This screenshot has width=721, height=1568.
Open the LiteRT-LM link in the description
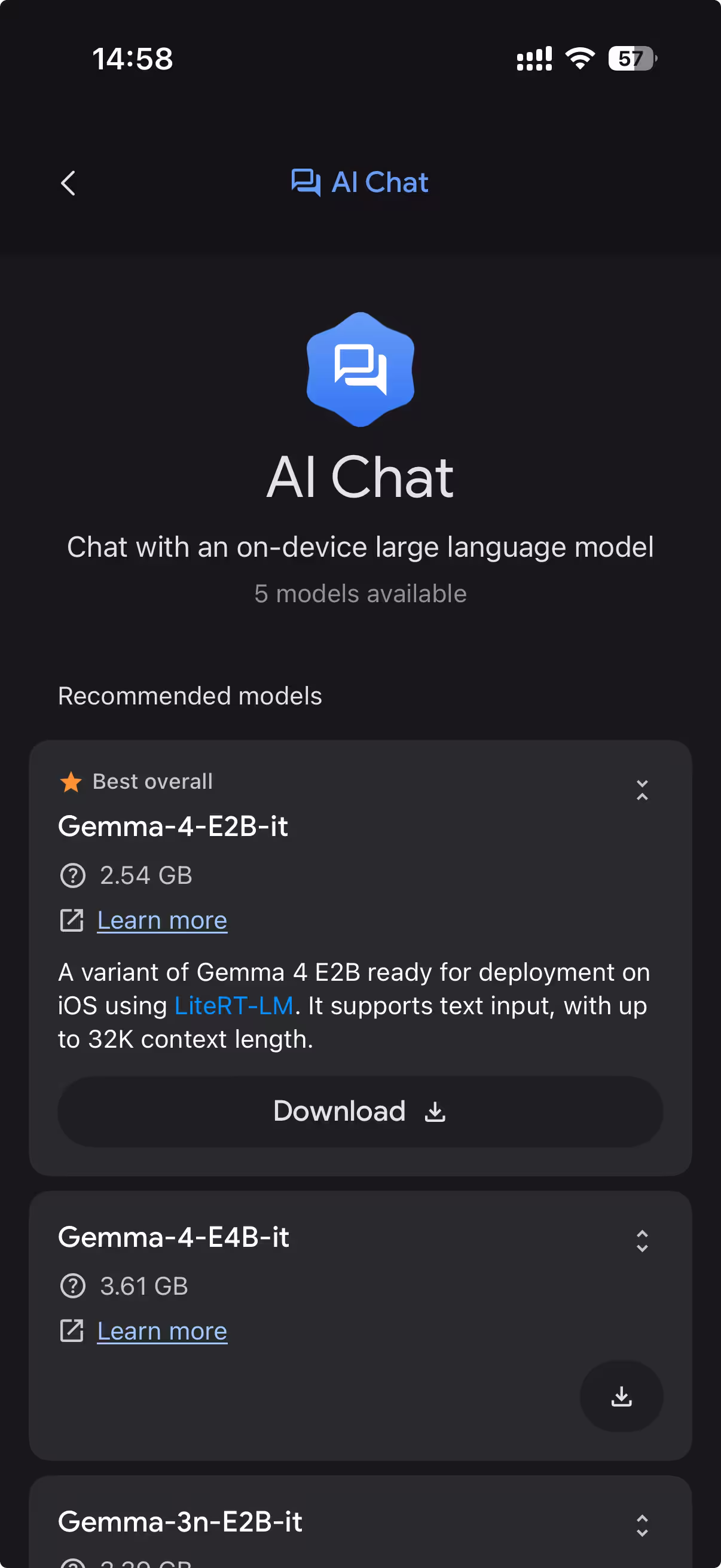(x=234, y=1006)
